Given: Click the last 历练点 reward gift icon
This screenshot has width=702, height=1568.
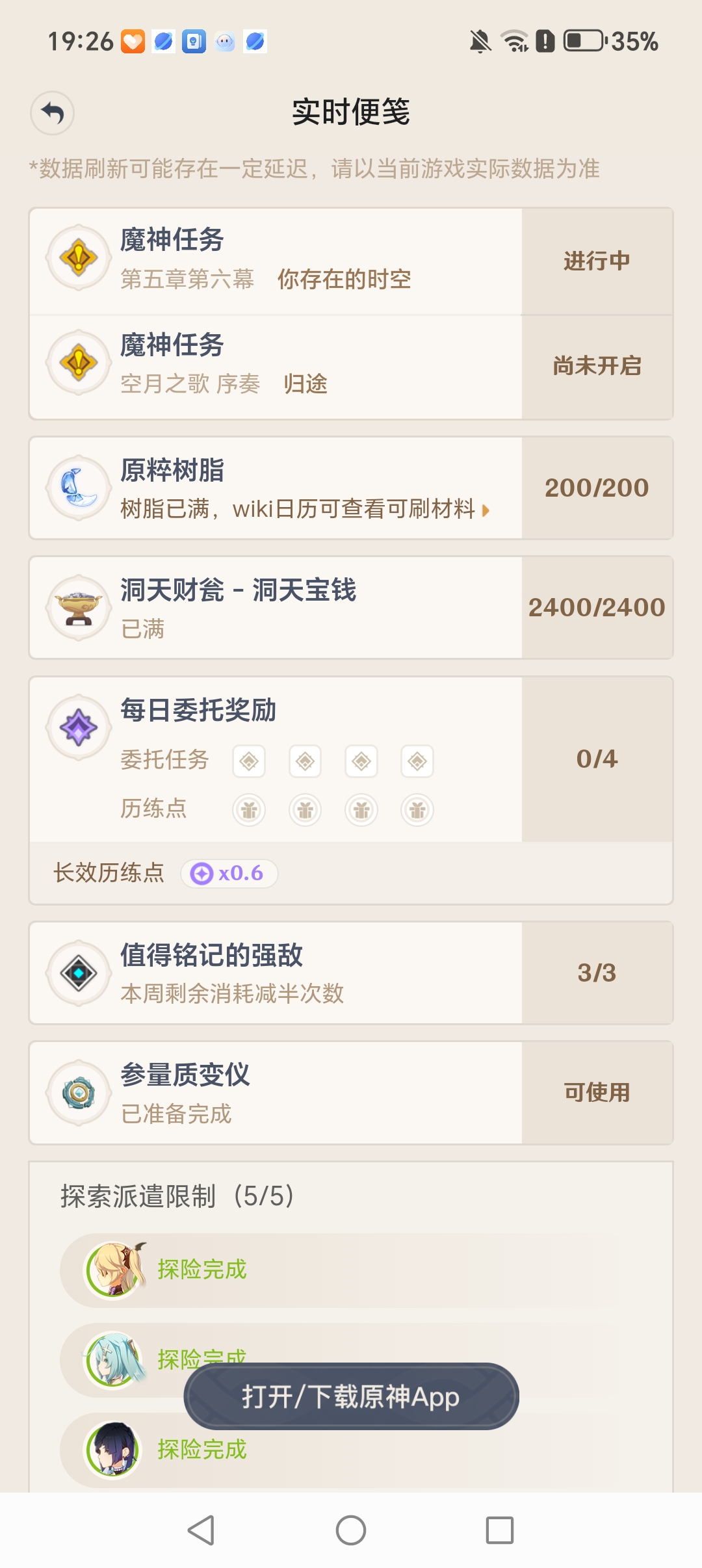Looking at the screenshot, I should (x=417, y=809).
